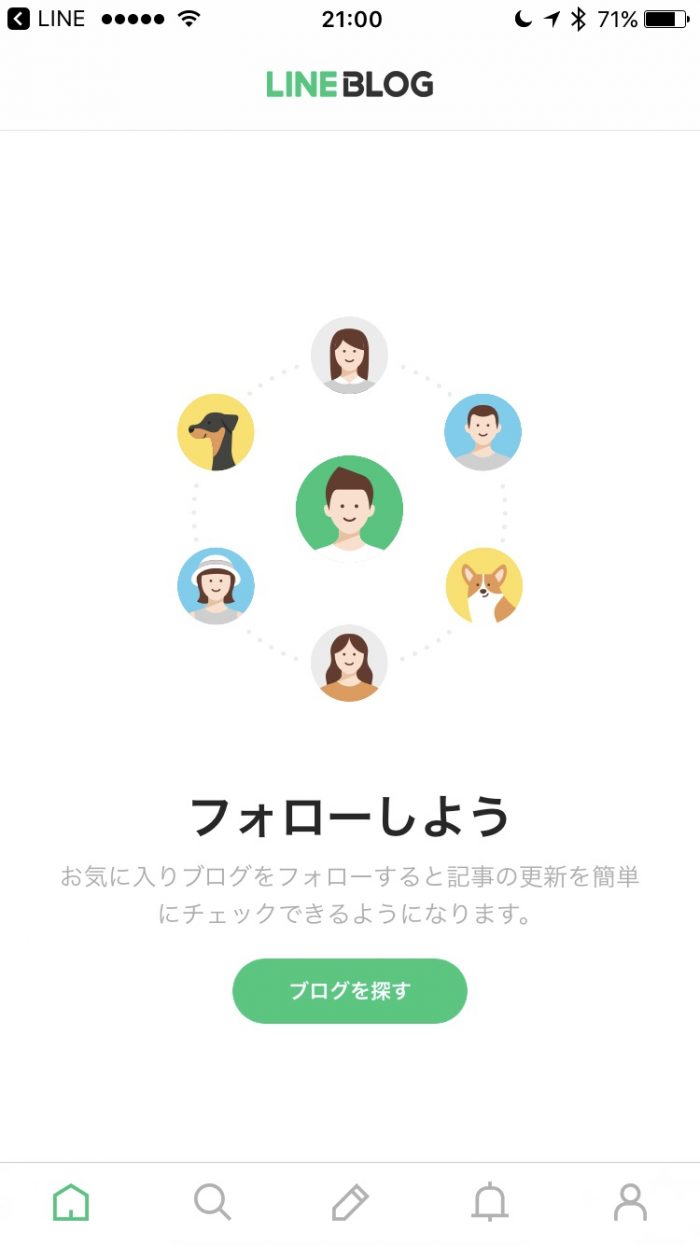Go to the profile tab
Screen dimensions: 700x1245
coord(629,1201)
